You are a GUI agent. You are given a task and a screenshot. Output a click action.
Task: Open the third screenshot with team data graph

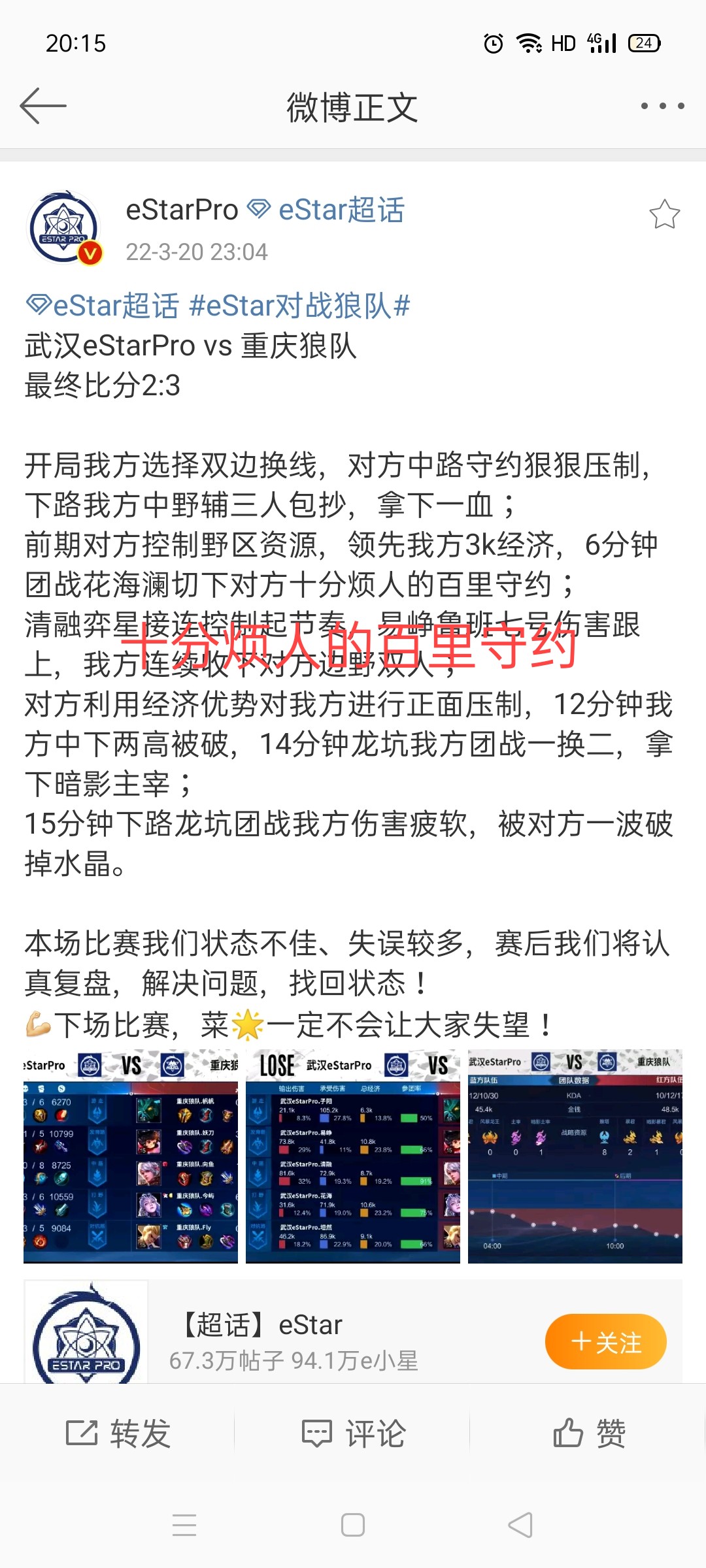(x=575, y=1156)
